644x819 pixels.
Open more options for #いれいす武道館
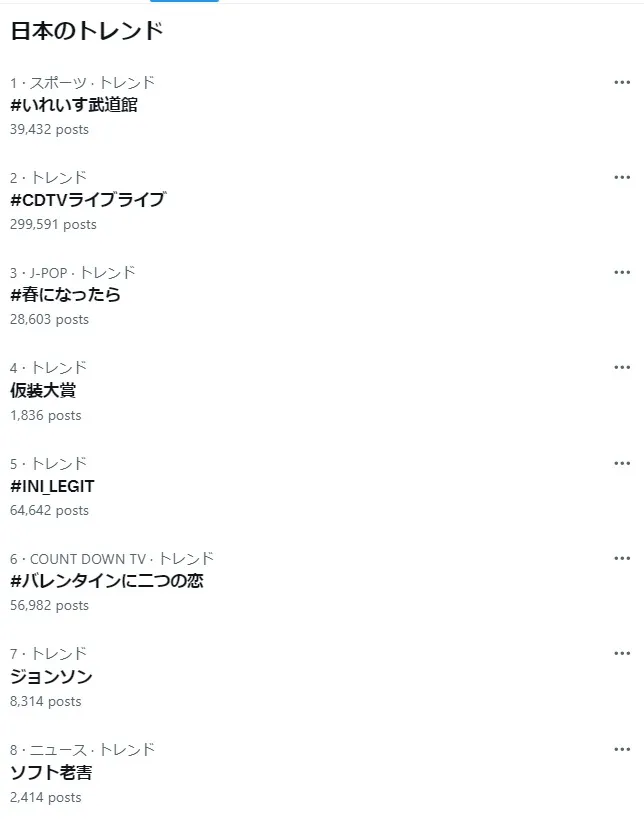pyautogui.click(x=622, y=82)
